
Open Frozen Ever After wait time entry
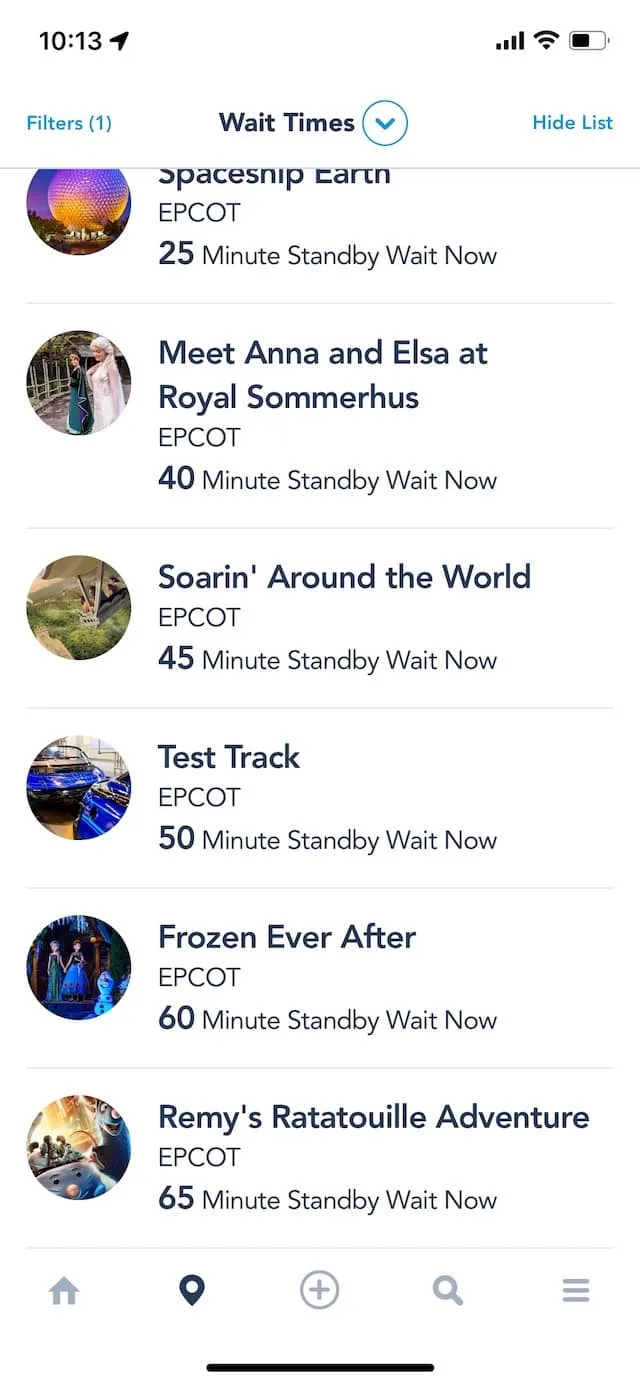click(x=320, y=978)
